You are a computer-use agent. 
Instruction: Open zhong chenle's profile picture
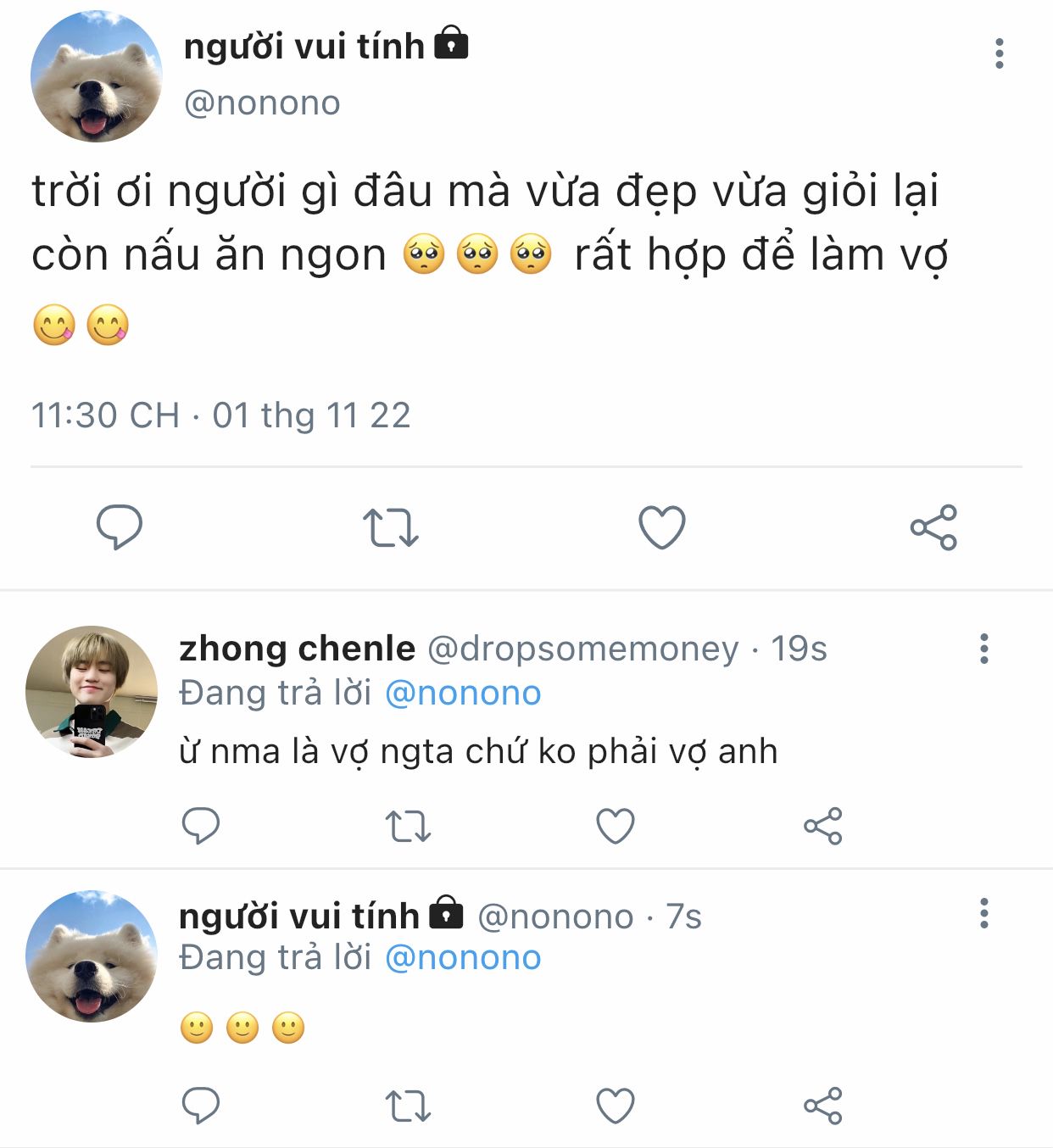92,692
